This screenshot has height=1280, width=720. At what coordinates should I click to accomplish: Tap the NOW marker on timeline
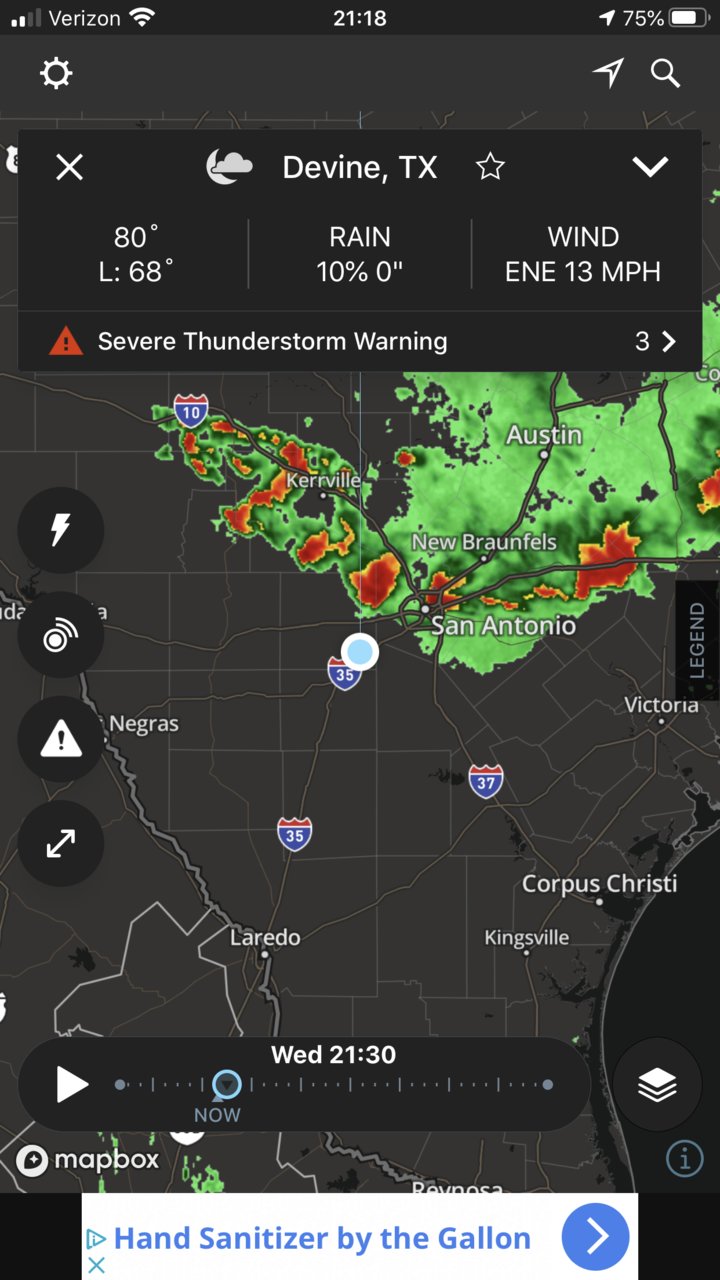click(x=227, y=1085)
